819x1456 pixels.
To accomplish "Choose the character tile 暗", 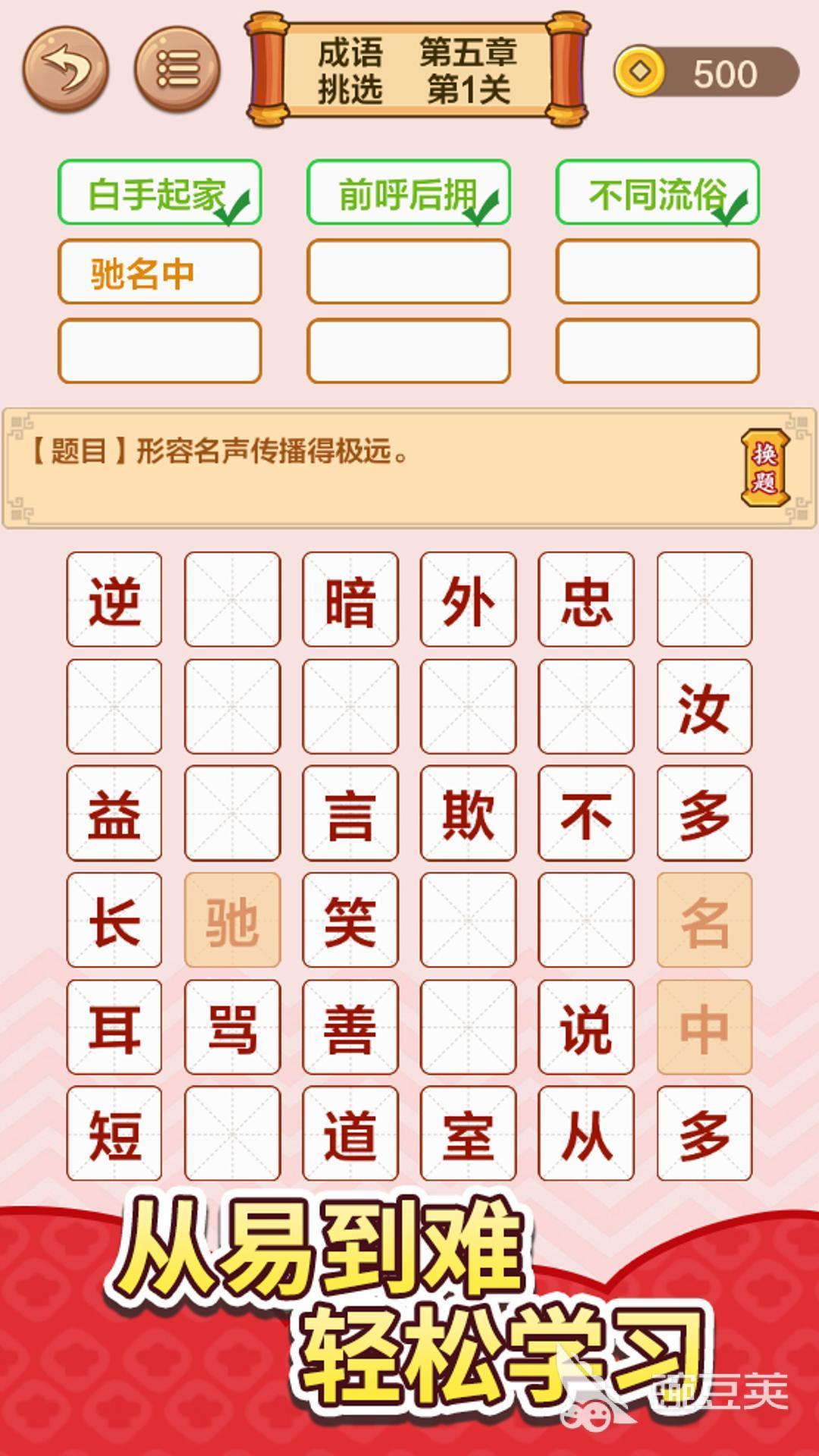I will pyautogui.click(x=350, y=600).
